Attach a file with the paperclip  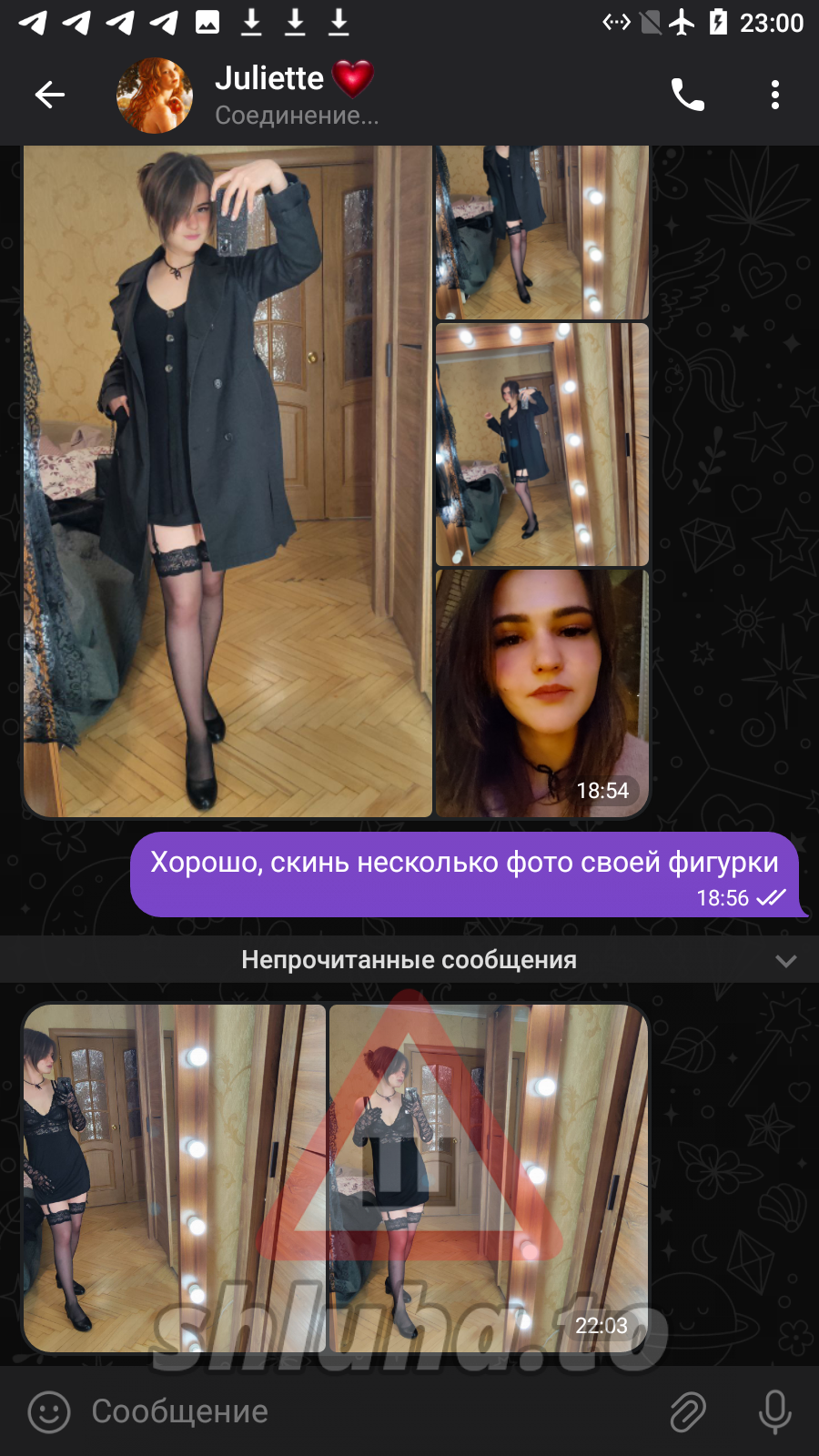tap(688, 1412)
